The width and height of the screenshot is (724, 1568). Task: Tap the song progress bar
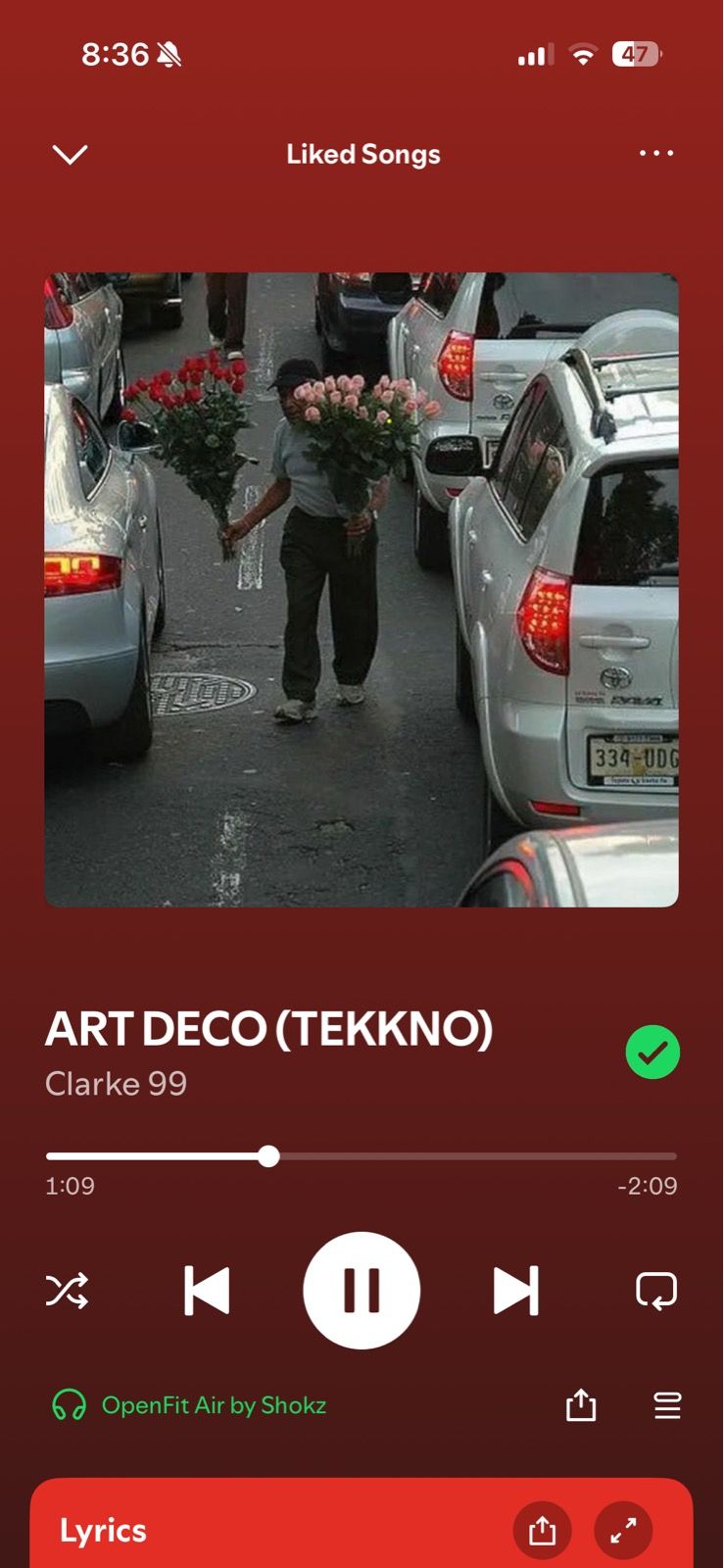(361, 1156)
